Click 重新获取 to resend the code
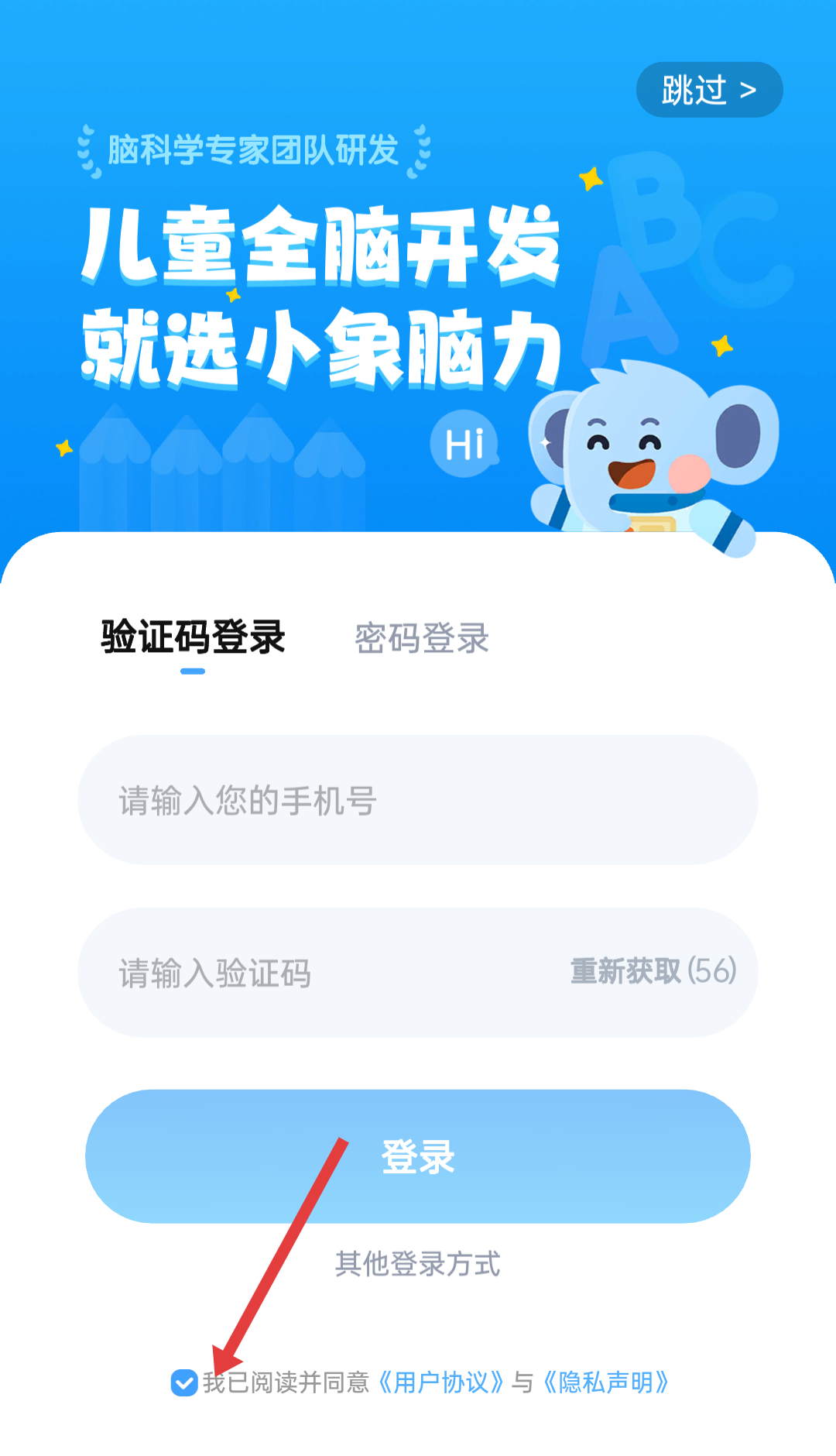 627,972
